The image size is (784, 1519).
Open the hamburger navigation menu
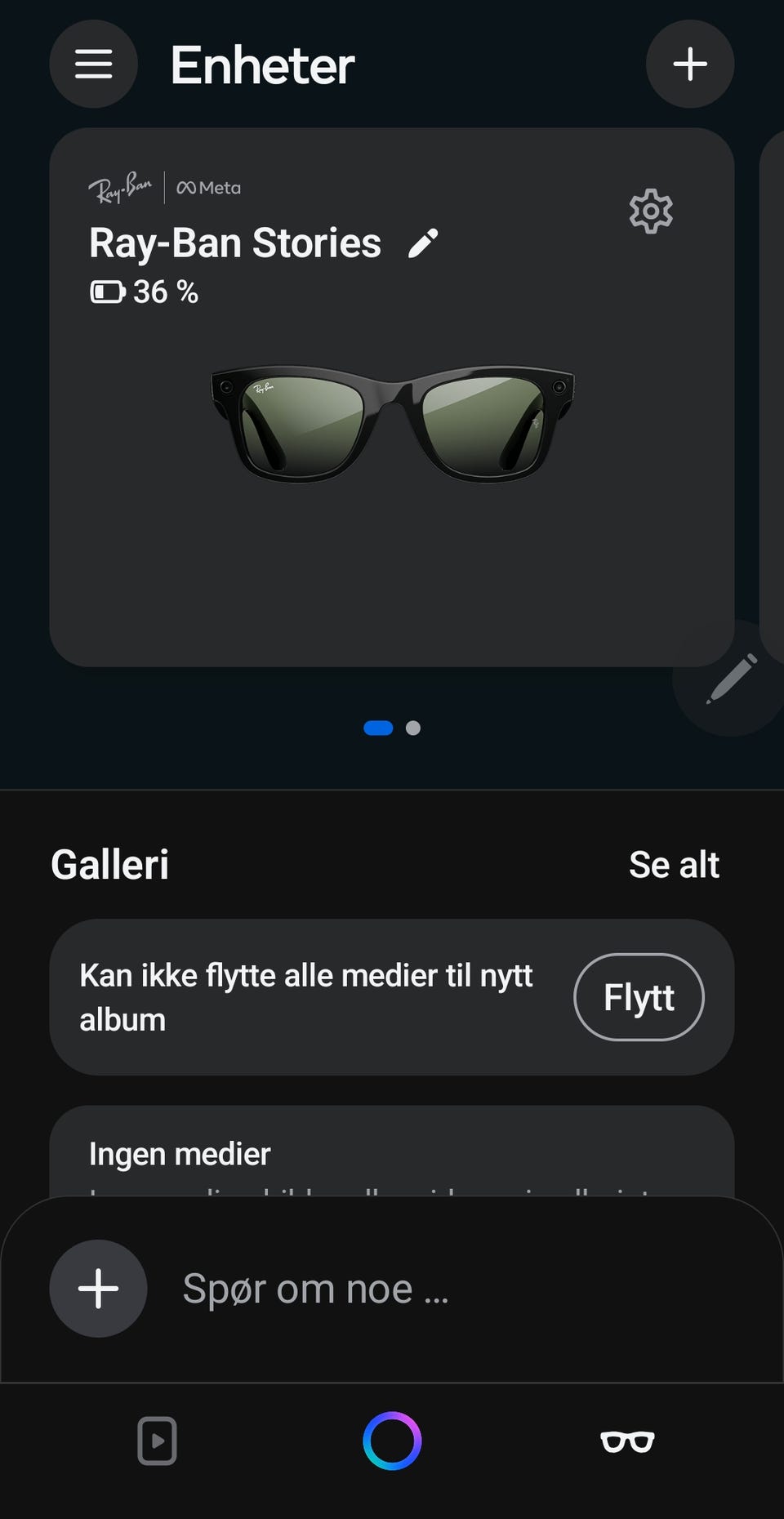click(93, 65)
